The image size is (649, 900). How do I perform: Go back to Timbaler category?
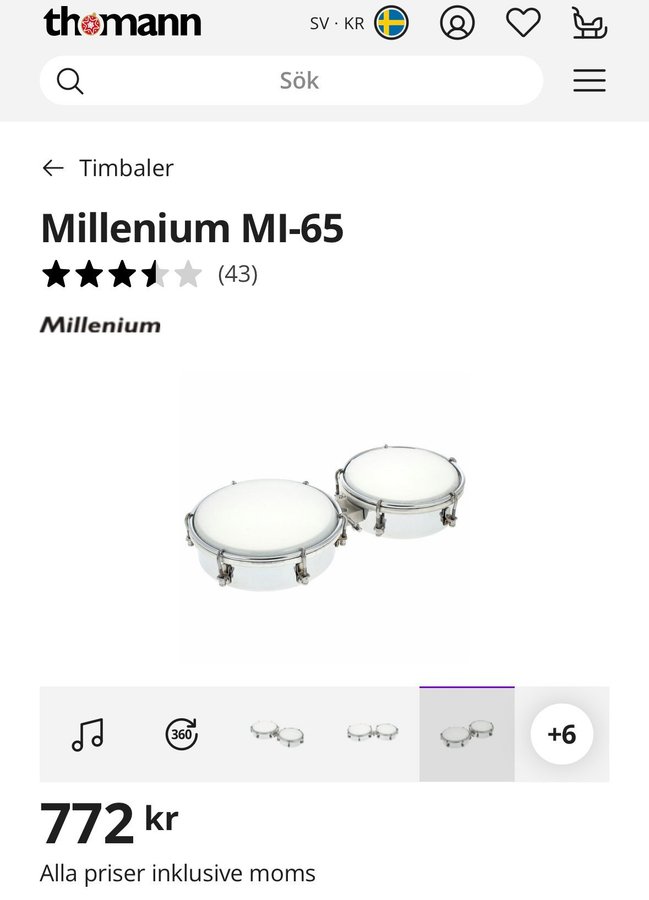coord(108,168)
